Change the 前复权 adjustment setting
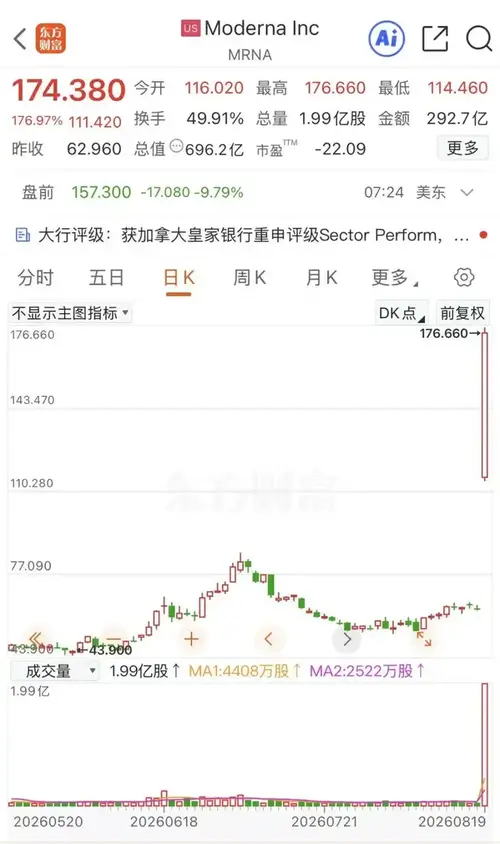This screenshot has height=844, width=500. tap(462, 313)
